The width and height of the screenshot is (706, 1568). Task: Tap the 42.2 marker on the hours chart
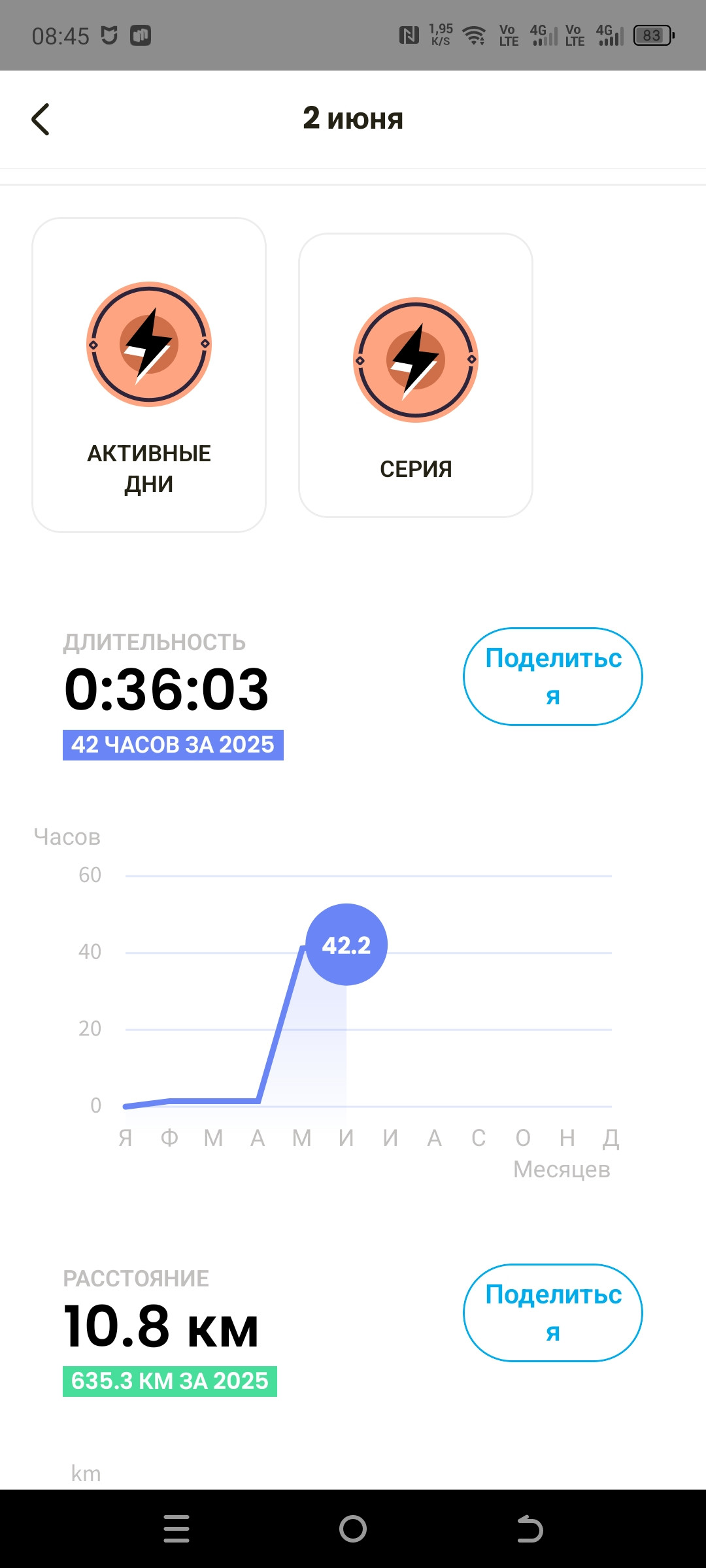[346, 945]
